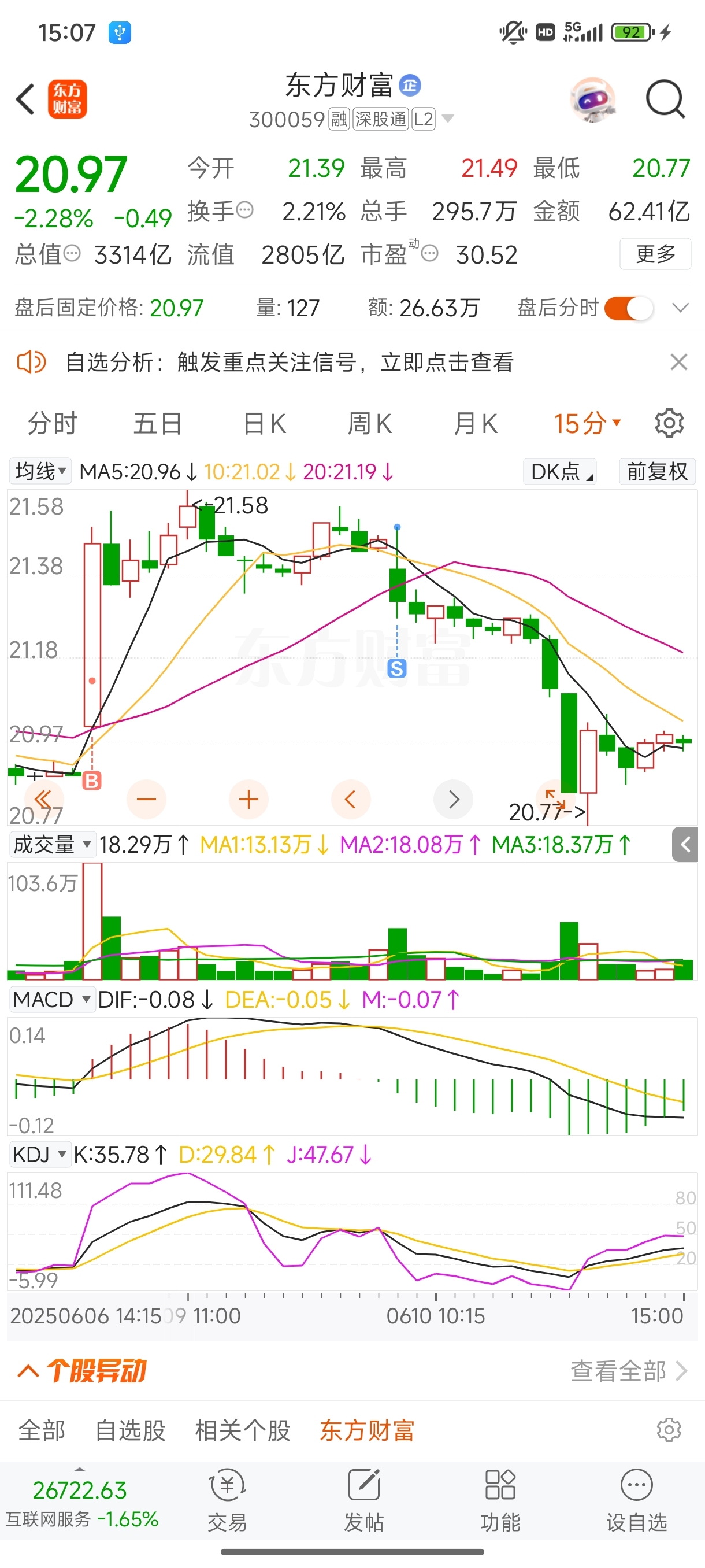Image resolution: width=705 pixels, height=1568 pixels.
Task: Dismiss the 自选分析 notification banner
Action: tap(679, 362)
